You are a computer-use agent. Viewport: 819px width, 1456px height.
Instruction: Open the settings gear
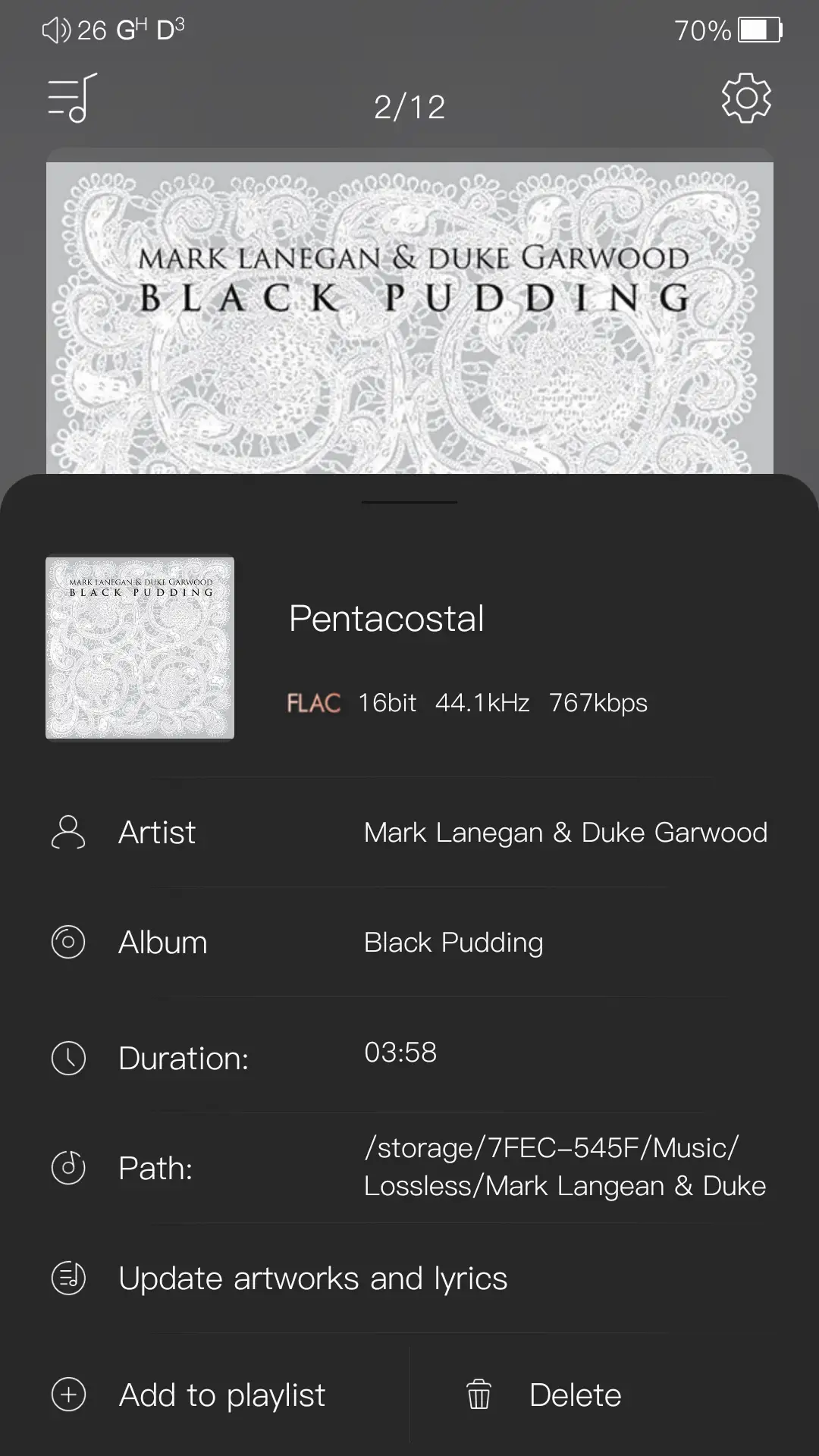(746, 98)
